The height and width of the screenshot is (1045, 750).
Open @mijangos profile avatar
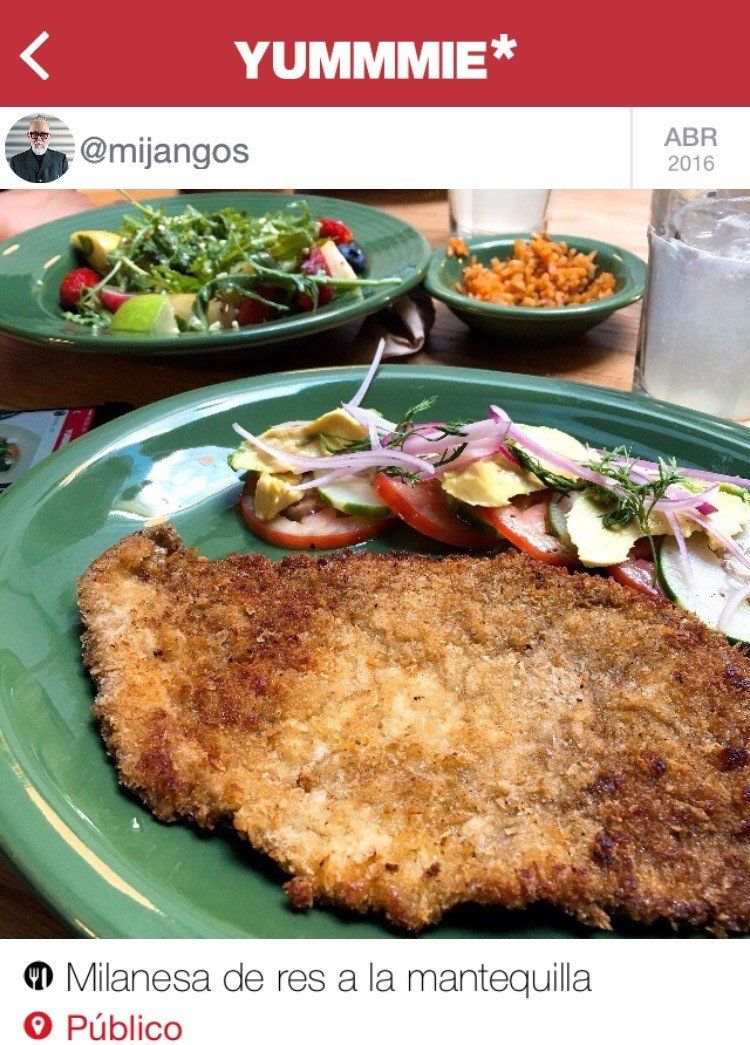tap(39, 149)
